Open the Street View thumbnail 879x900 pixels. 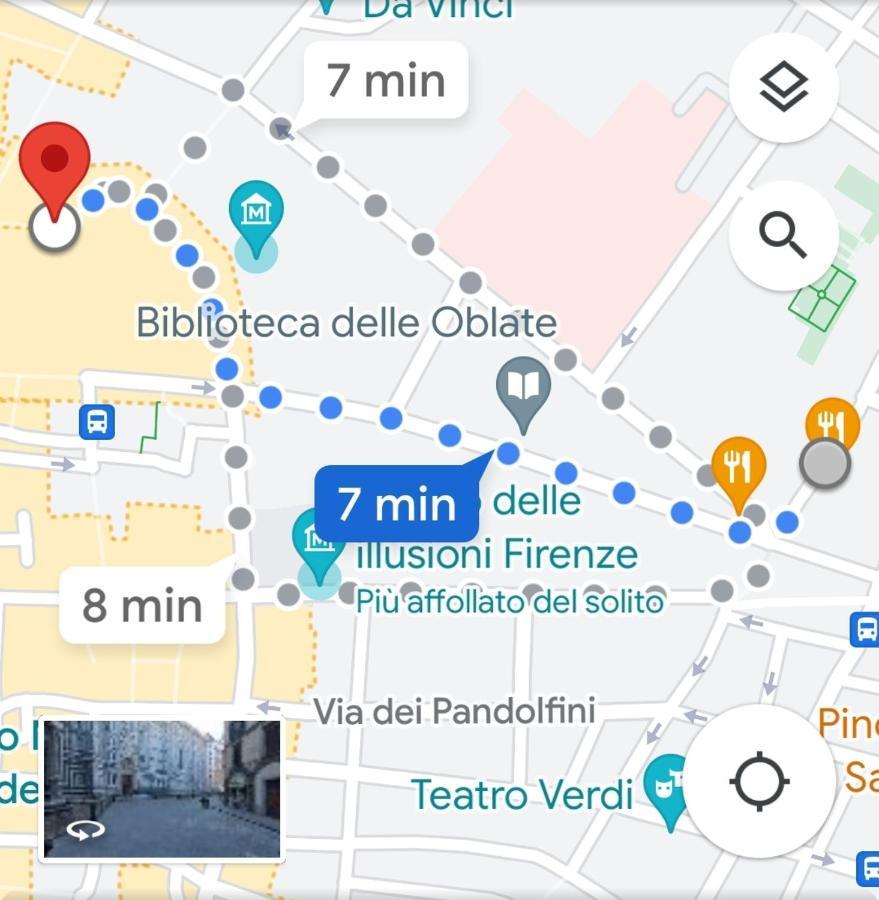point(162,789)
